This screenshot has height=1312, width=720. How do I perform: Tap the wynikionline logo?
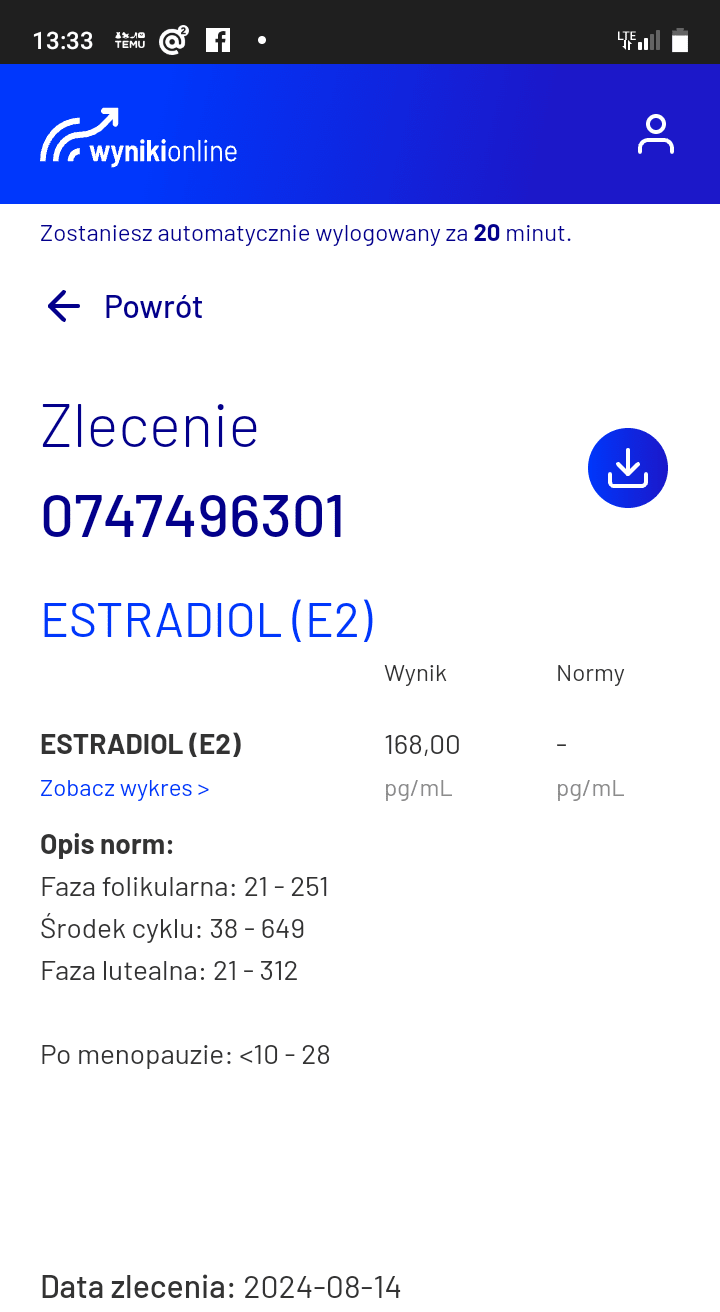pyautogui.click(x=139, y=136)
